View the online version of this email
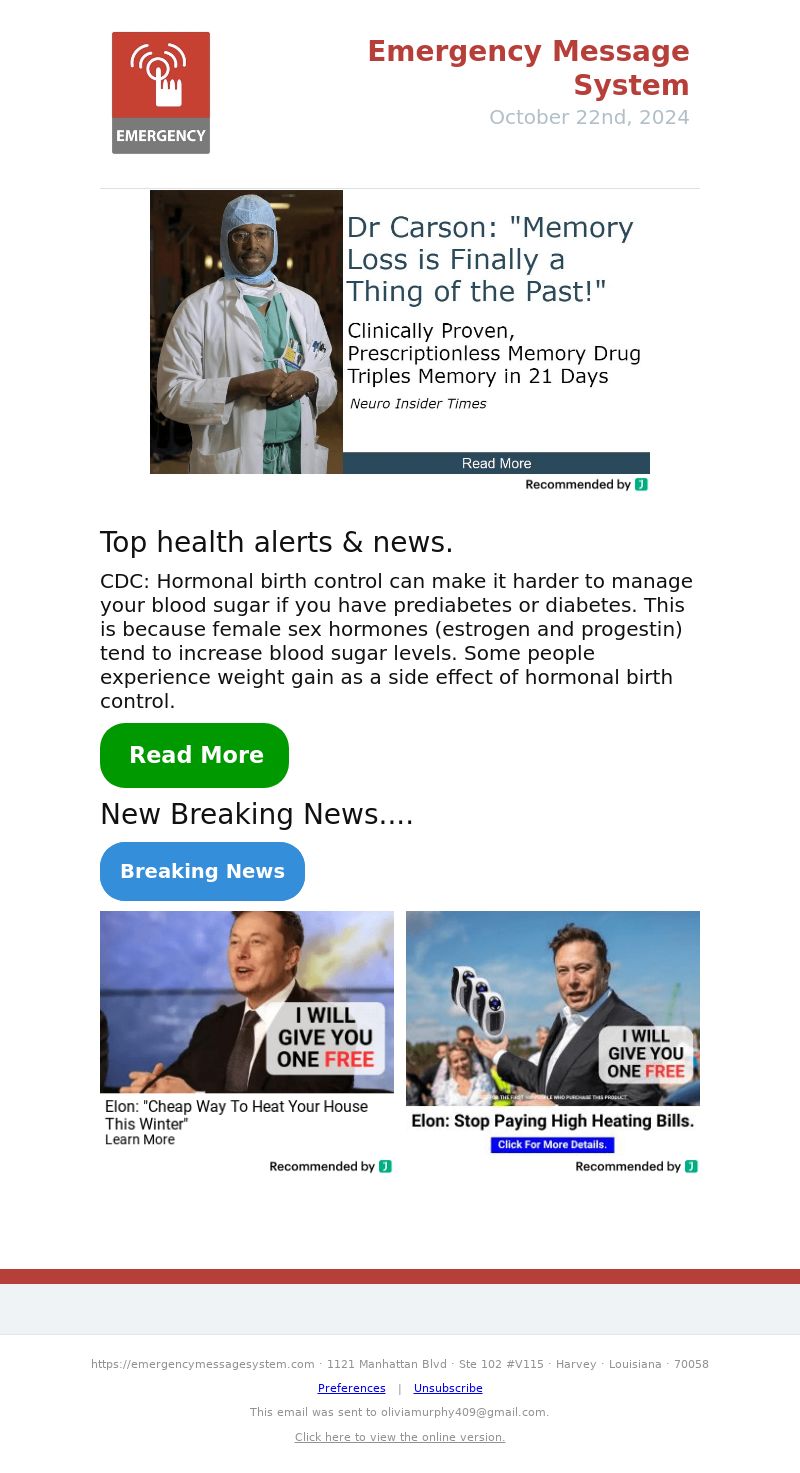The width and height of the screenshot is (800, 1473). point(400,1437)
